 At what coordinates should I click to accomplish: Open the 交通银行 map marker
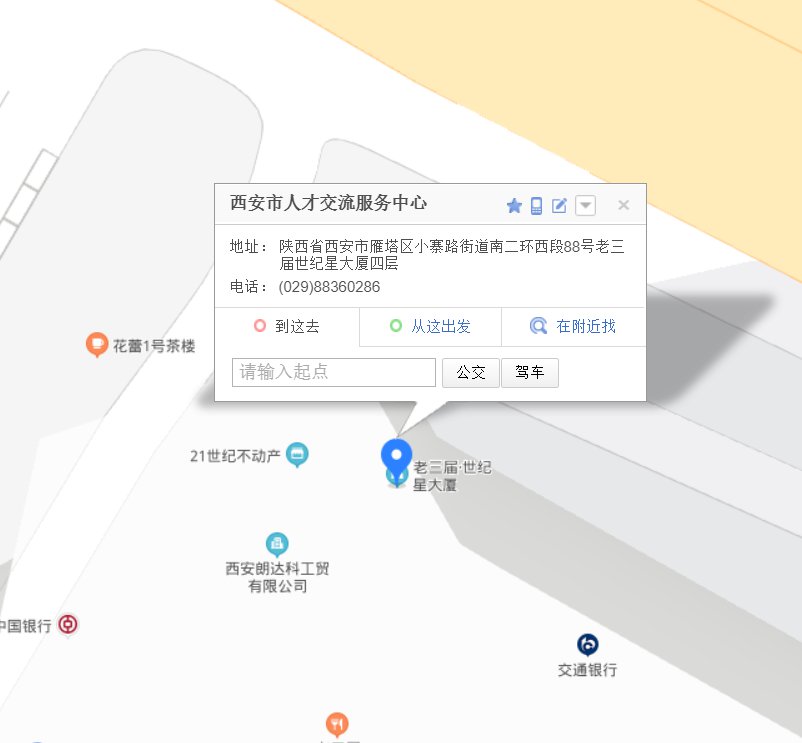click(587, 645)
